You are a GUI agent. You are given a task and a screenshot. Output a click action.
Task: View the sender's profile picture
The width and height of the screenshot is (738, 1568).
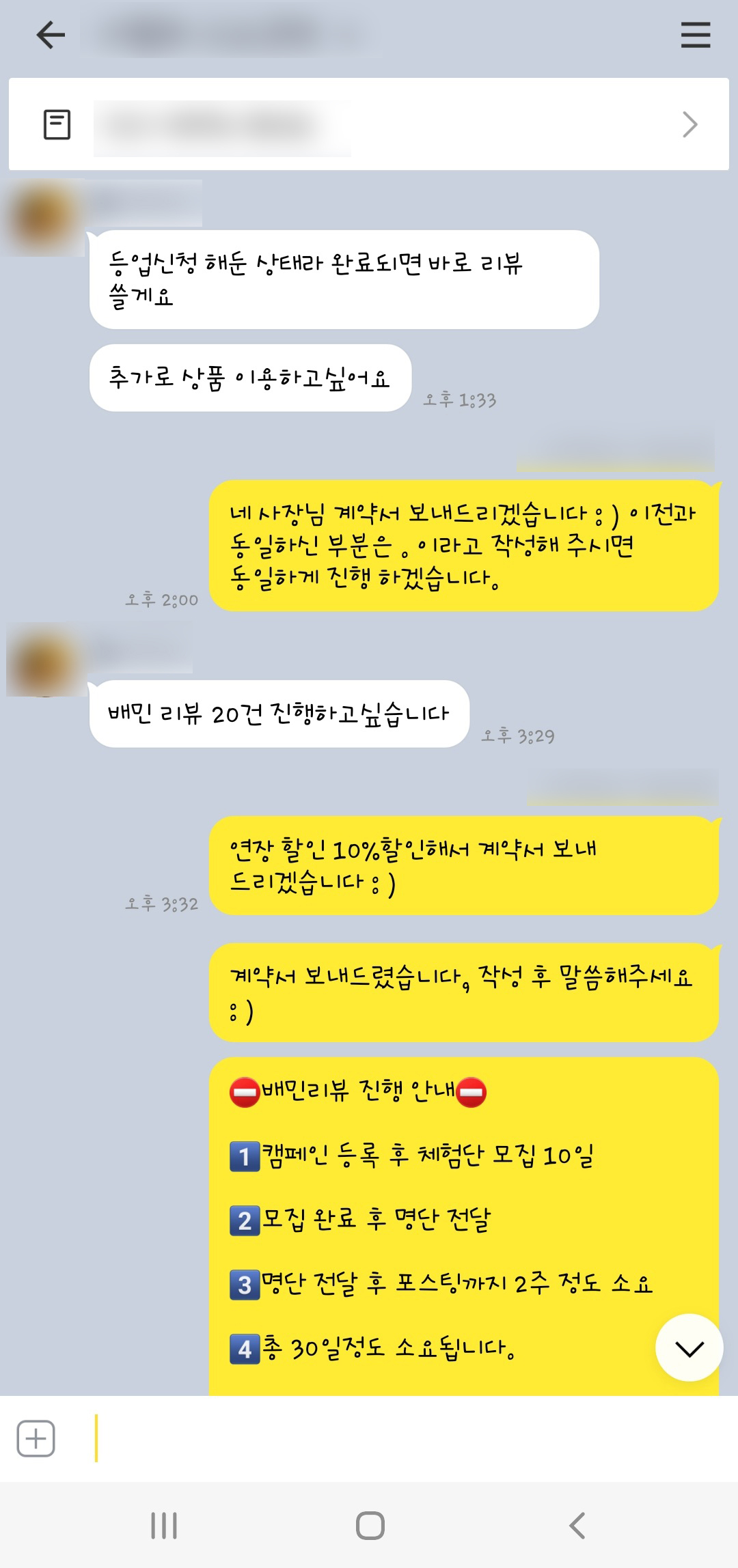45,217
